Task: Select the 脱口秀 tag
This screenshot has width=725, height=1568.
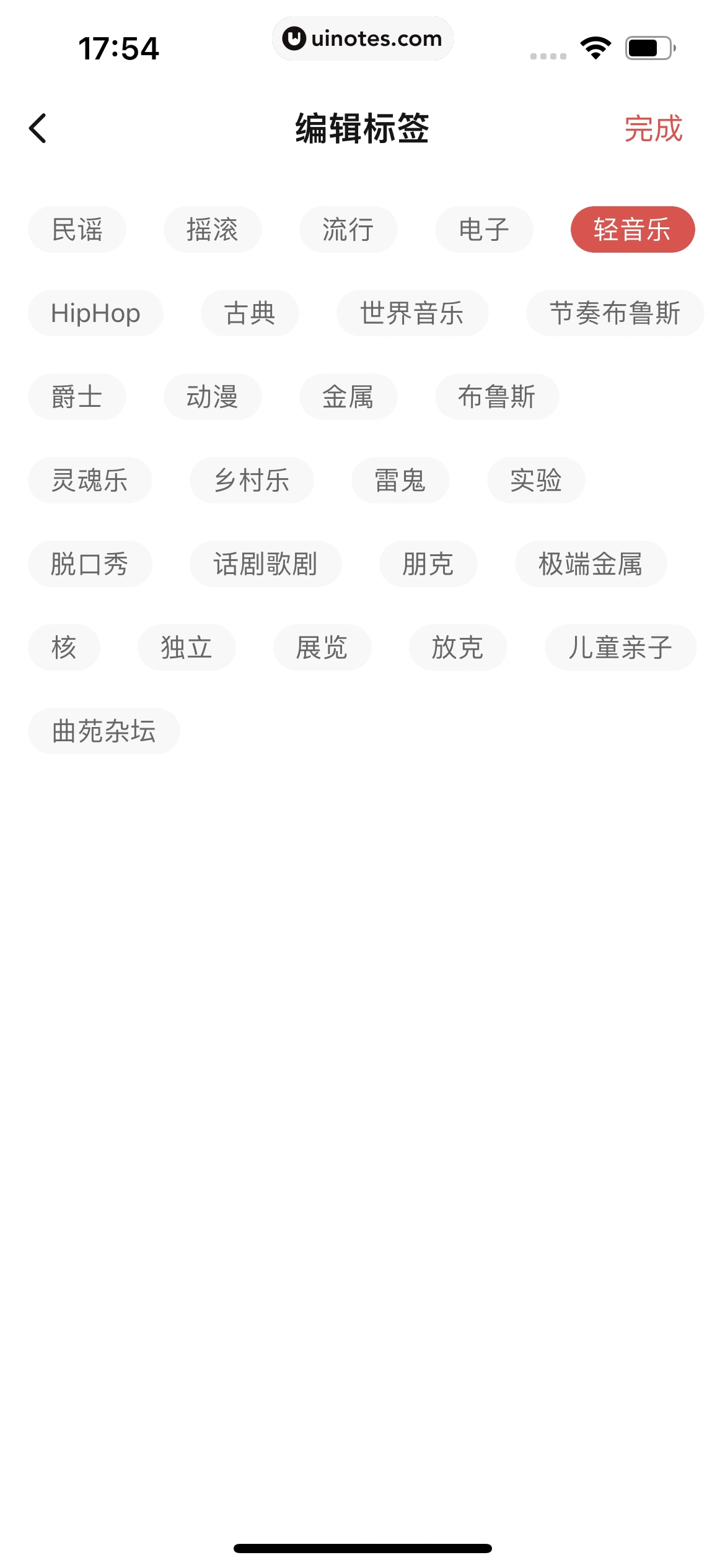Action: pos(90,564)
